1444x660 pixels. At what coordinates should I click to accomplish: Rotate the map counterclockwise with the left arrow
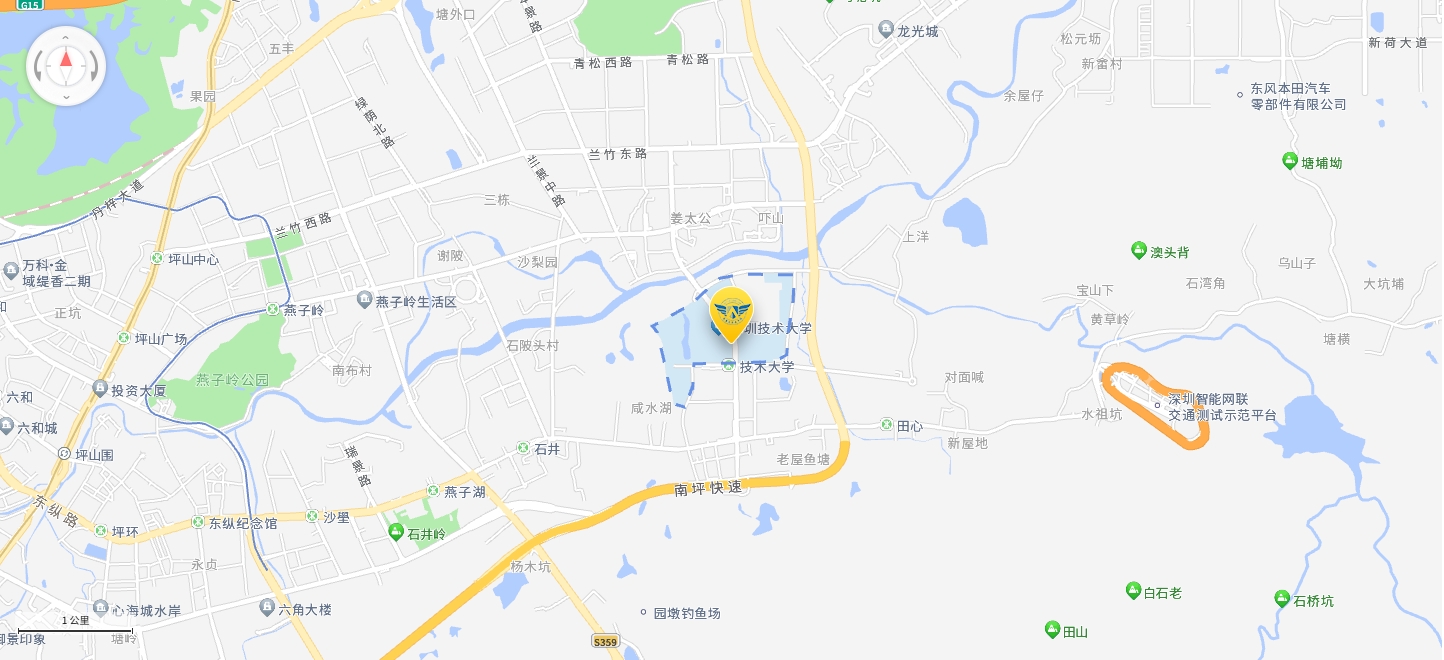[x=38, y=66]
